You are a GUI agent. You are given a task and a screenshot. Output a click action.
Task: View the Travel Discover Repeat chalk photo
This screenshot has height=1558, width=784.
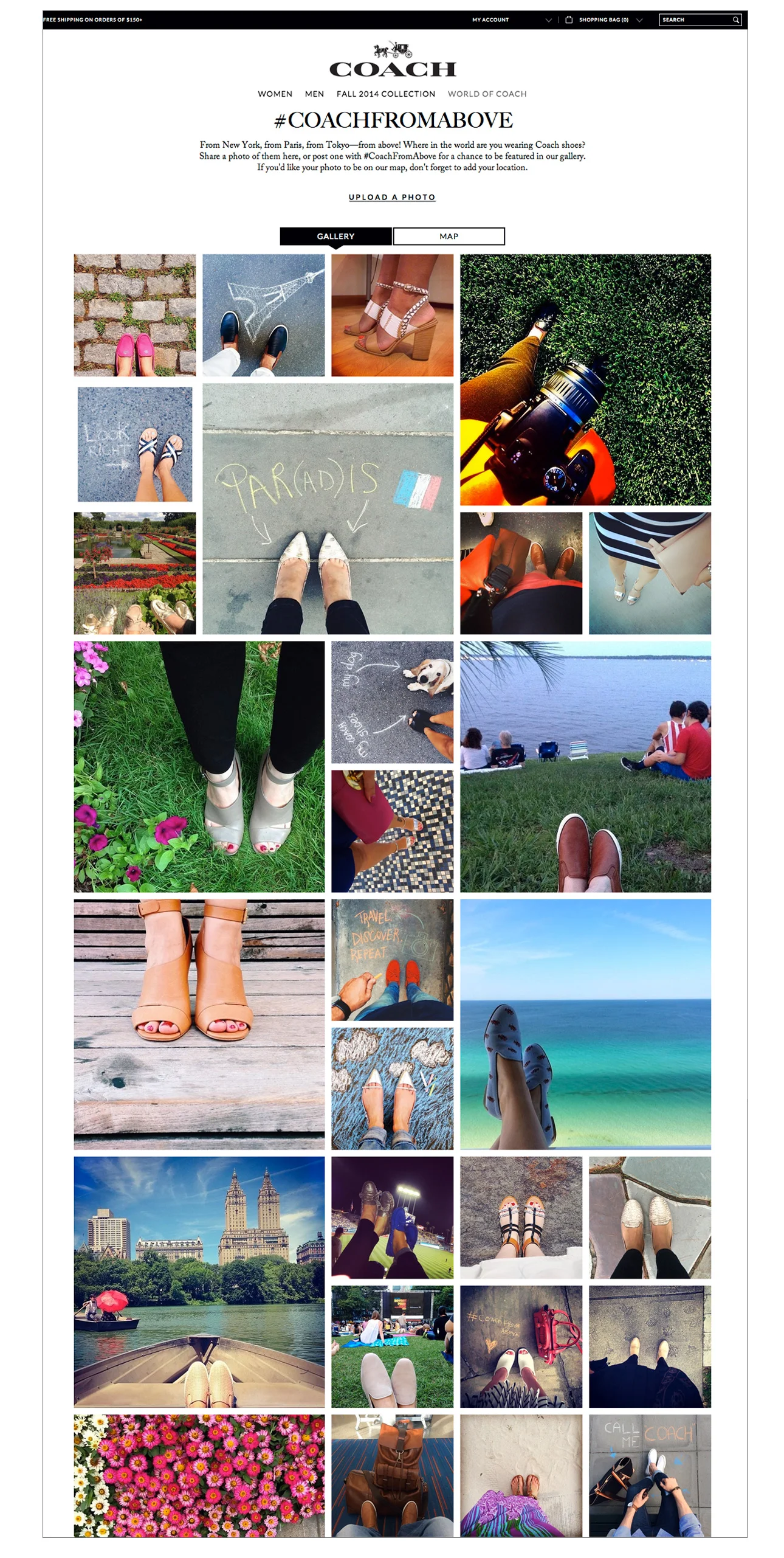(392, 959)
